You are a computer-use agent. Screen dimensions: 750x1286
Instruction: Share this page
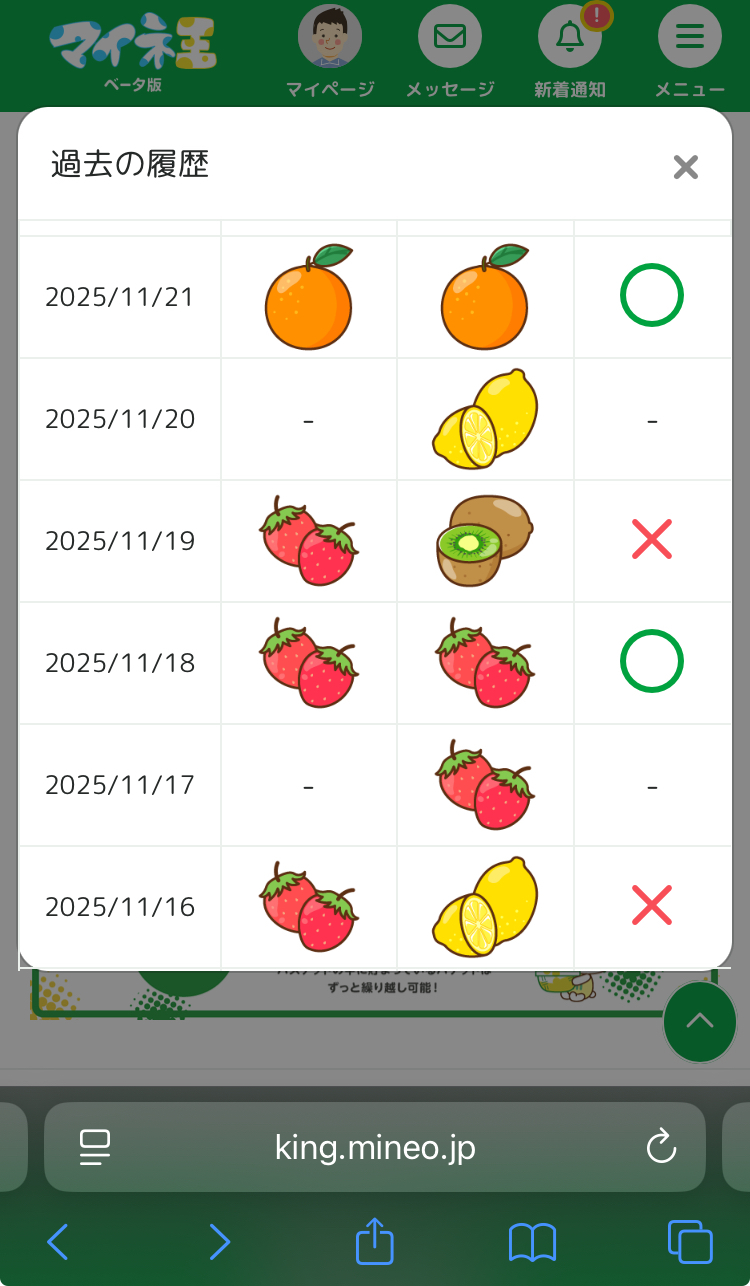(375, 1241)
